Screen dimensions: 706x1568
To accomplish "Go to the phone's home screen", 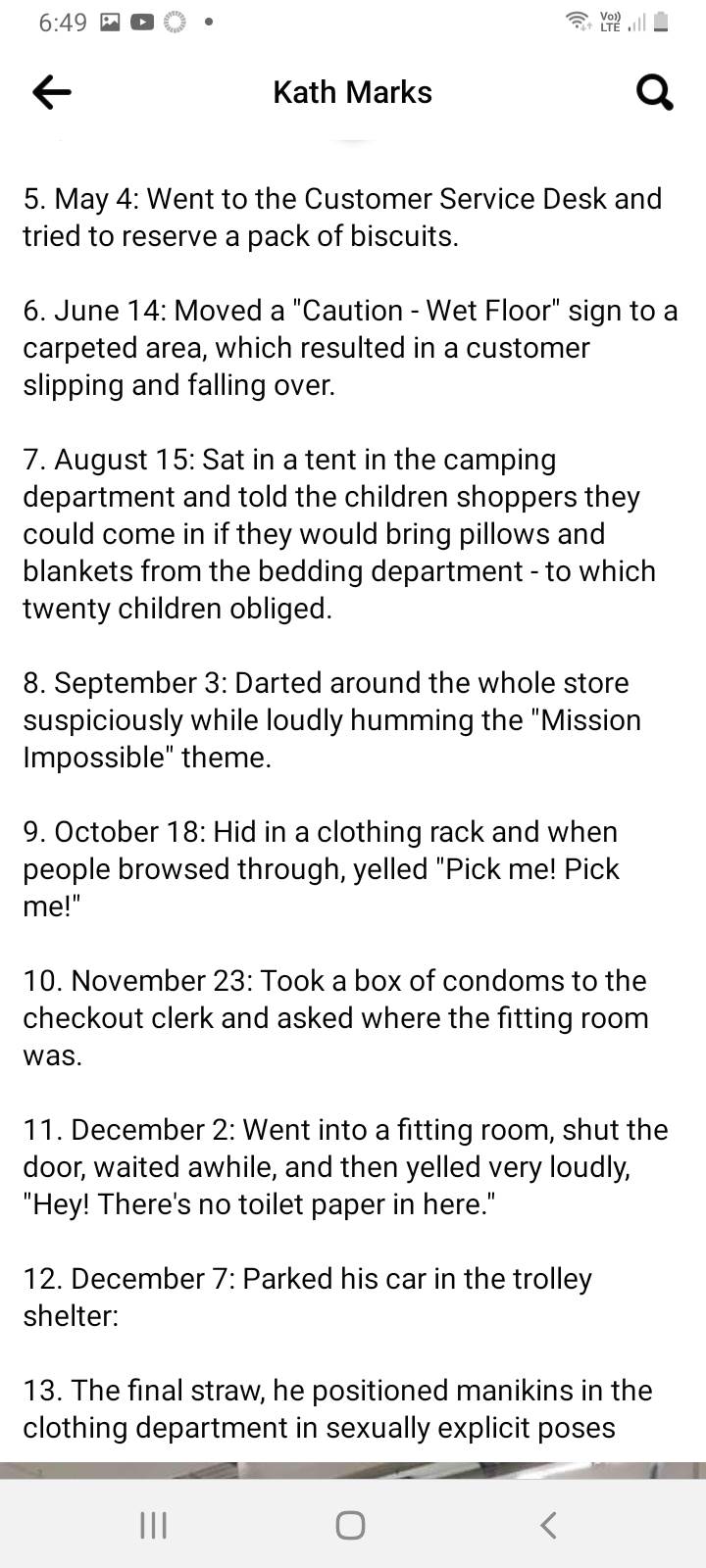I will click(x=350, y=1525).
